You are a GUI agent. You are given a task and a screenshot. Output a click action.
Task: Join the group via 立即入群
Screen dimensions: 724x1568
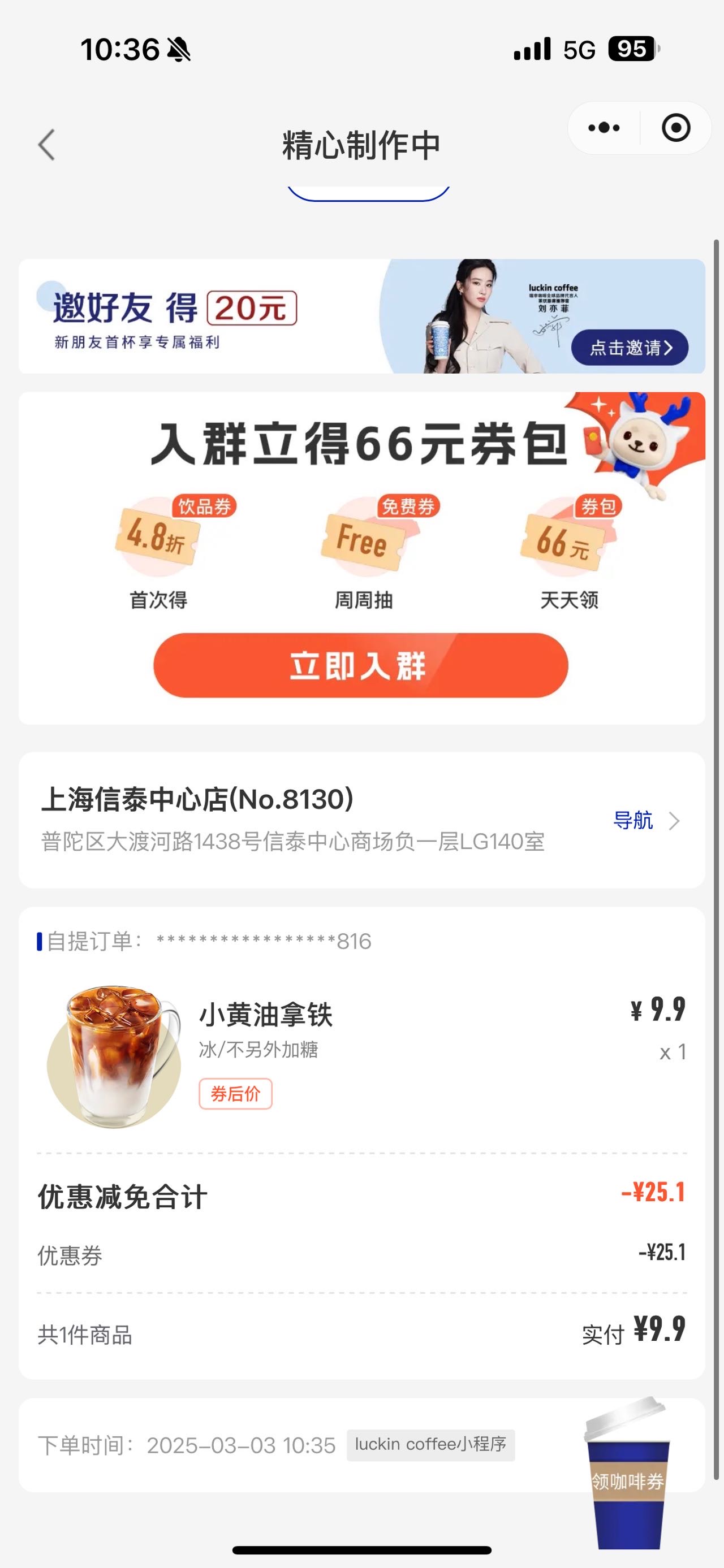pyautogui.click(x=360, y=665)
